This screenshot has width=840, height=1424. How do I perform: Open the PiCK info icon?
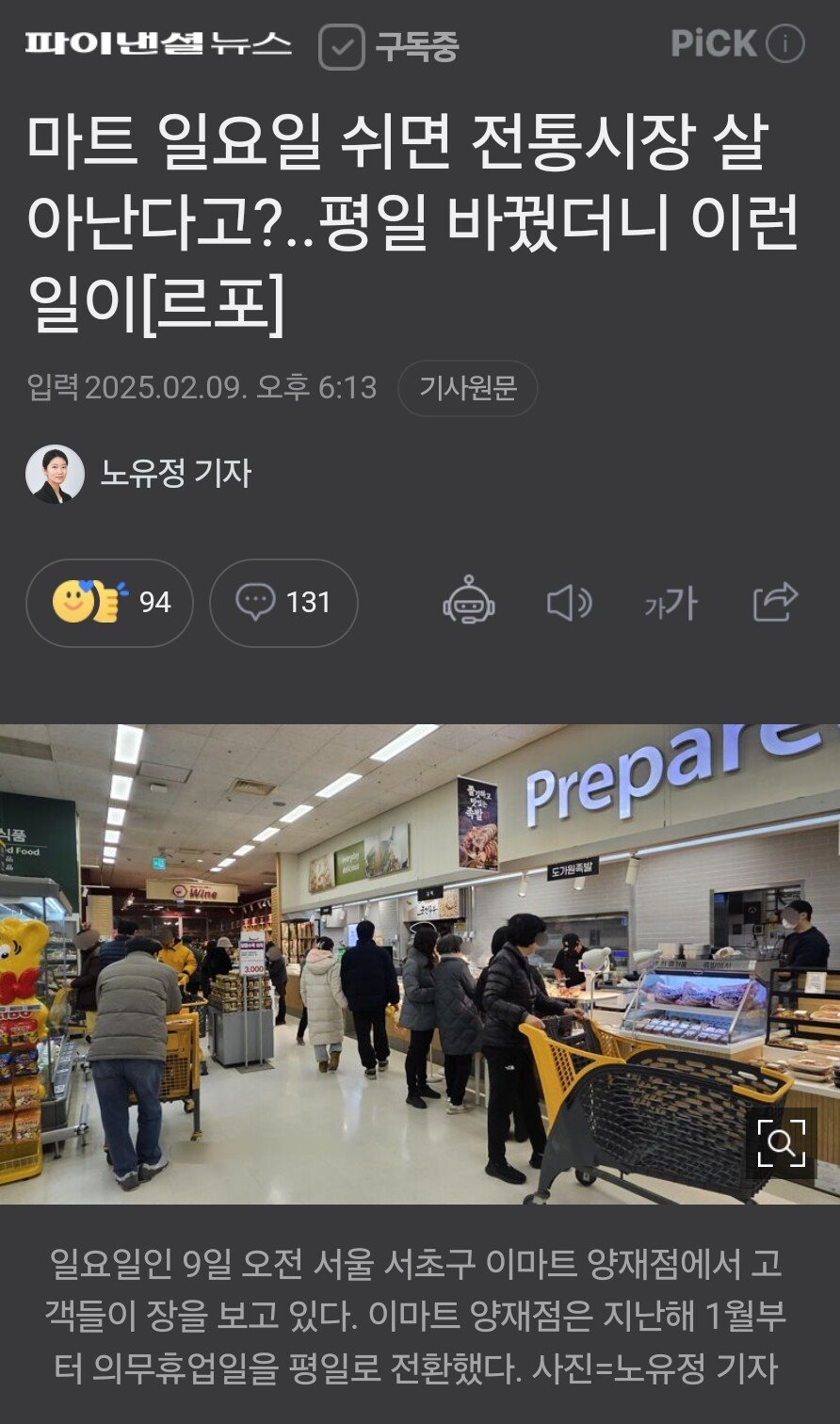pyautogui.click(x=785, y=43)
